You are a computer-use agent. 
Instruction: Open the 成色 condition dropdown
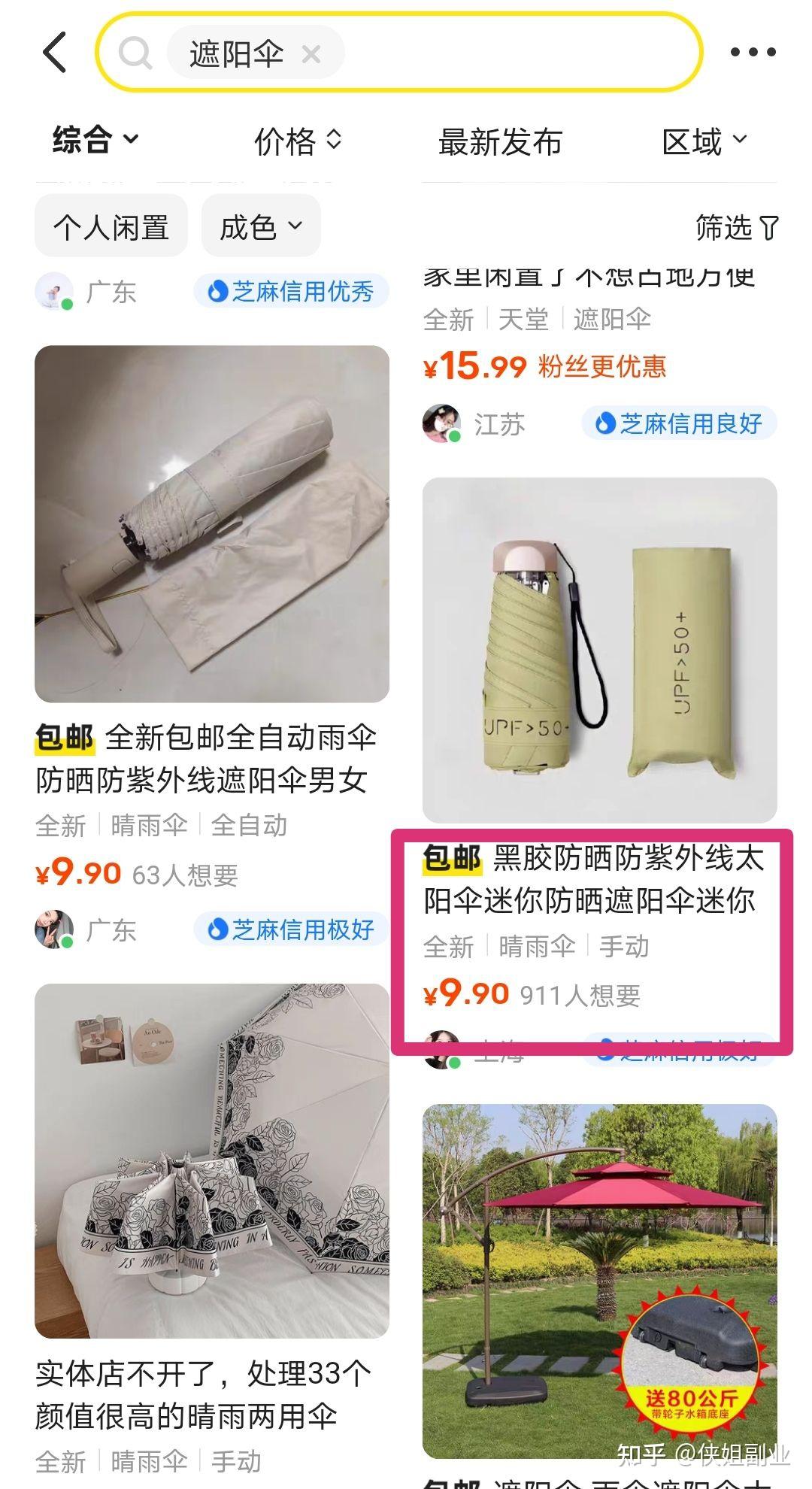259,226
